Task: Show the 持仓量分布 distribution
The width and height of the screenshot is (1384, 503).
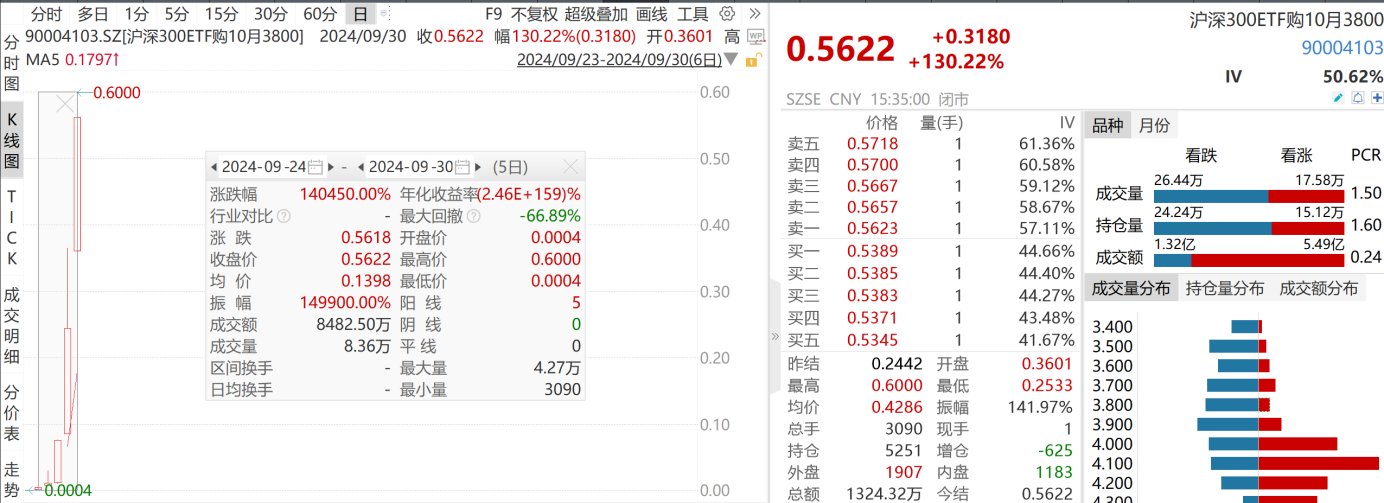Action: [x=1228, y=289]
